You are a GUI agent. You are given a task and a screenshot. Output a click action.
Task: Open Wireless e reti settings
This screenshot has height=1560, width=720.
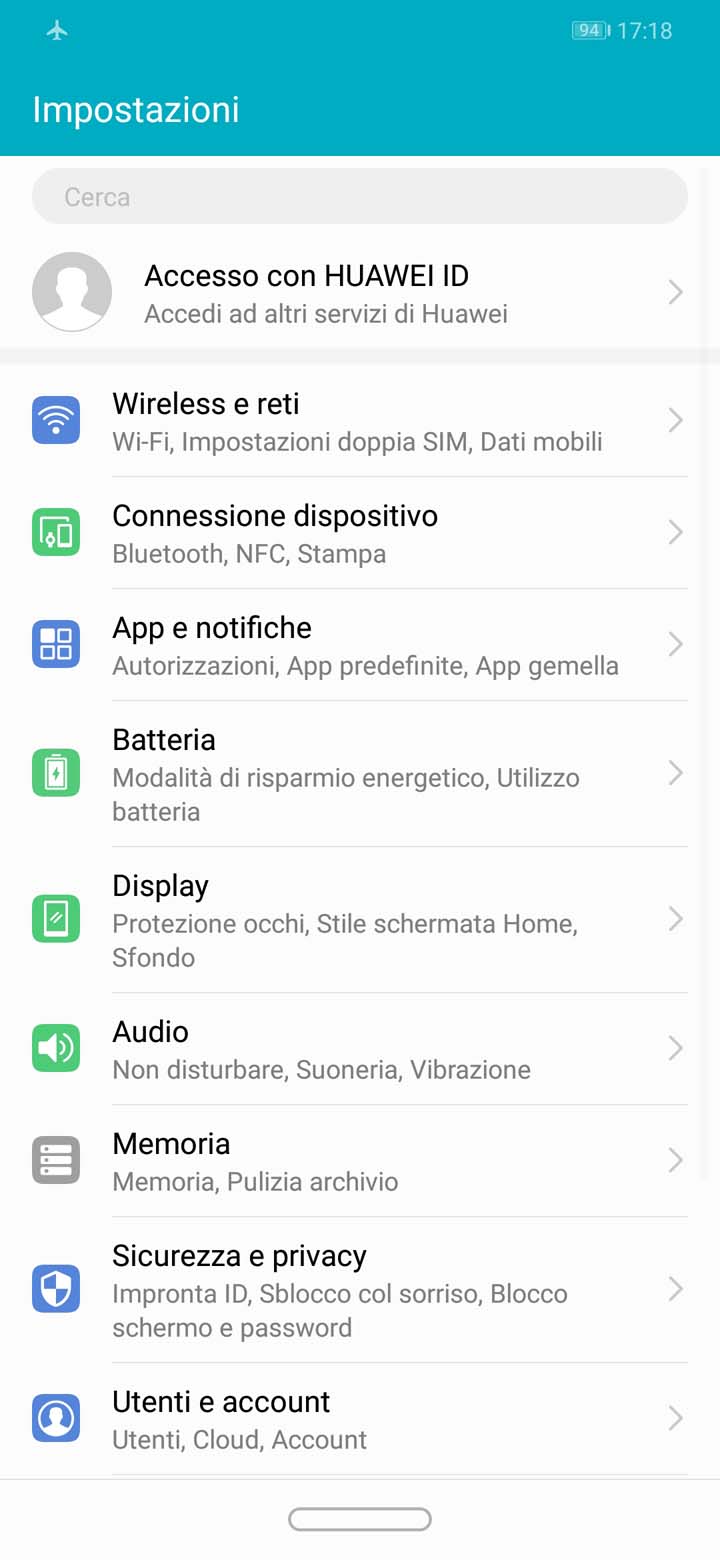[360, 421]
